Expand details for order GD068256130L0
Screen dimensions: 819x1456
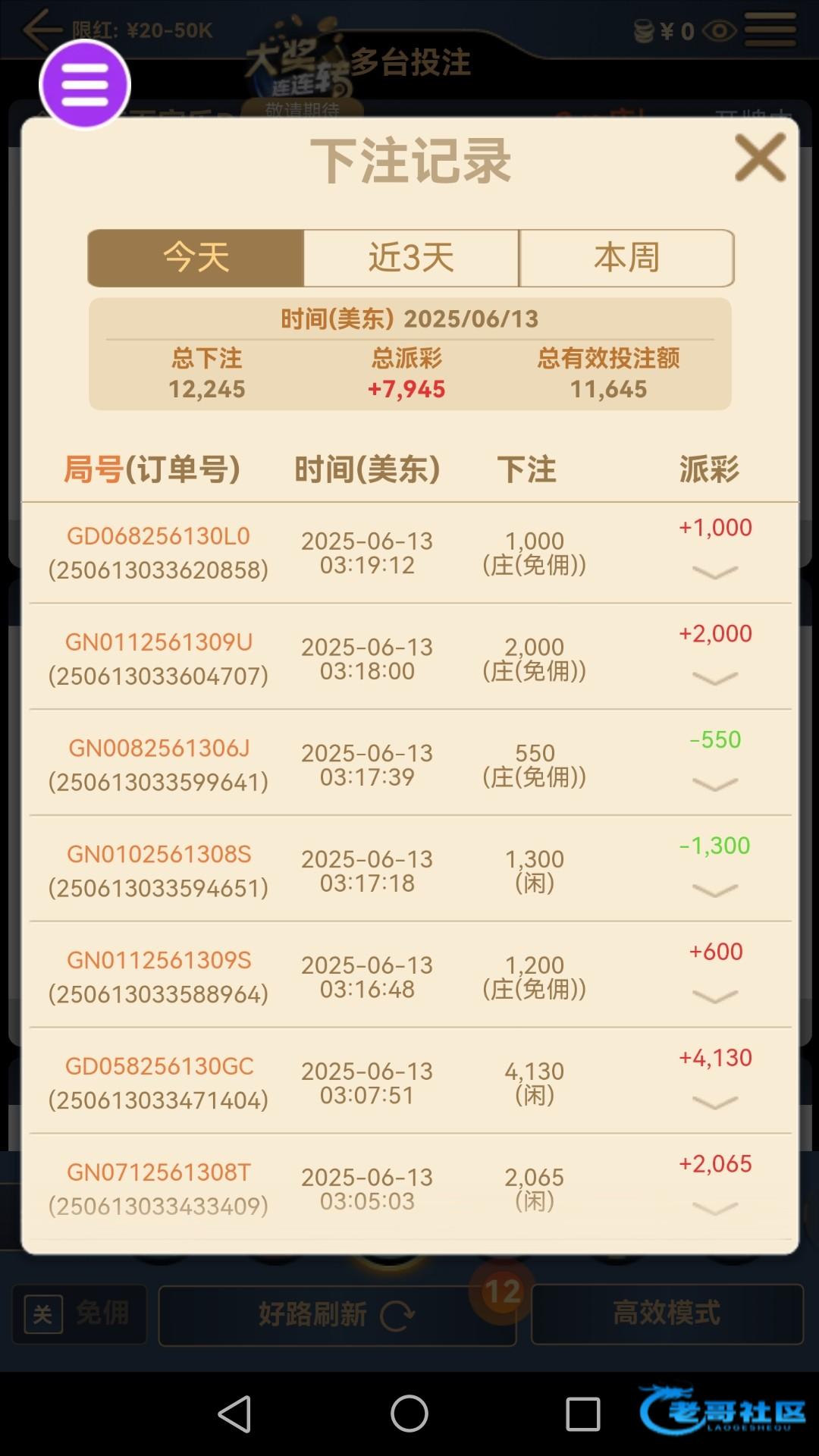(x=715, y=573)
